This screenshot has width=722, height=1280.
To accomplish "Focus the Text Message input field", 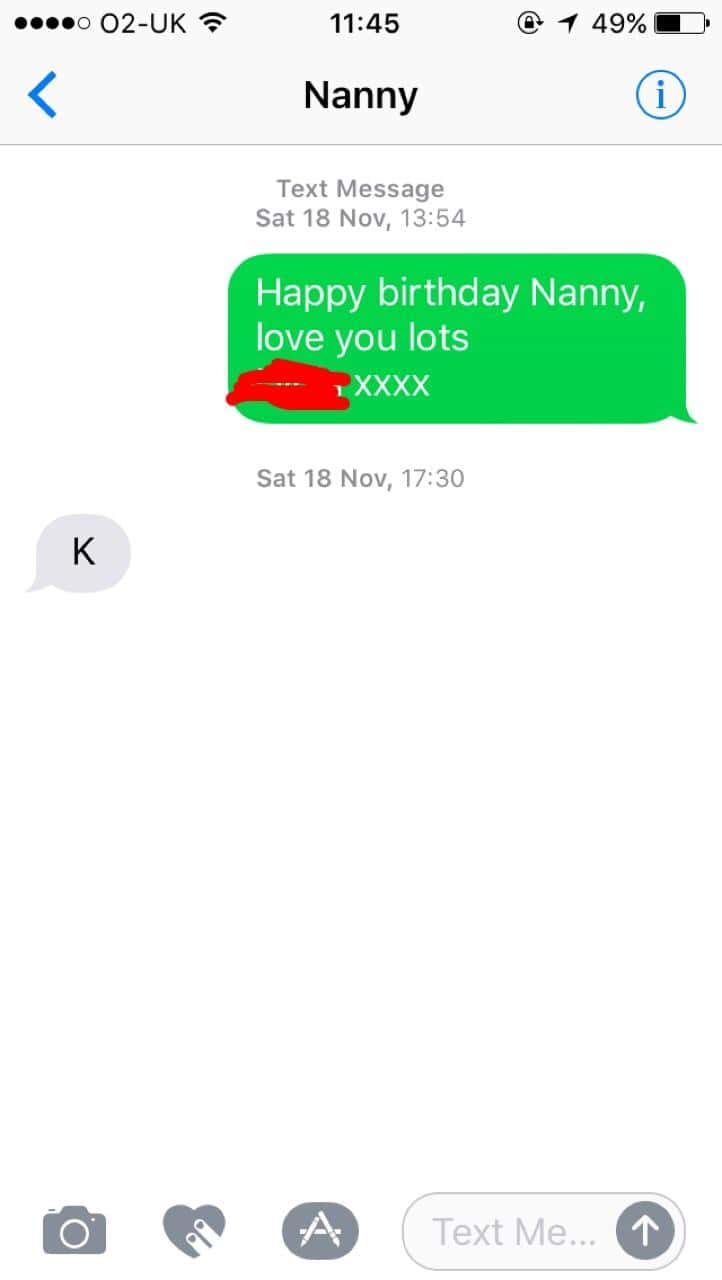I will coord(510,1231).
